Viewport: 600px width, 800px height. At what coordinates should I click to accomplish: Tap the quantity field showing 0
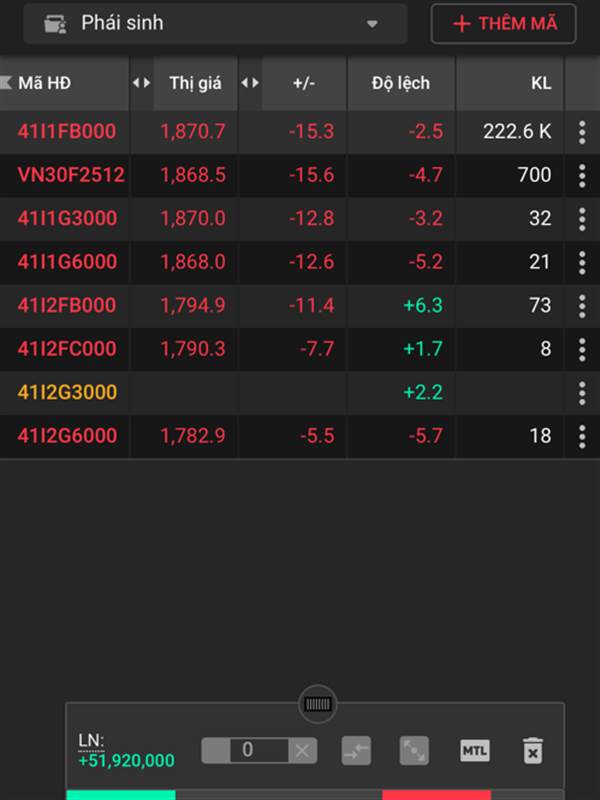point(247,750)
